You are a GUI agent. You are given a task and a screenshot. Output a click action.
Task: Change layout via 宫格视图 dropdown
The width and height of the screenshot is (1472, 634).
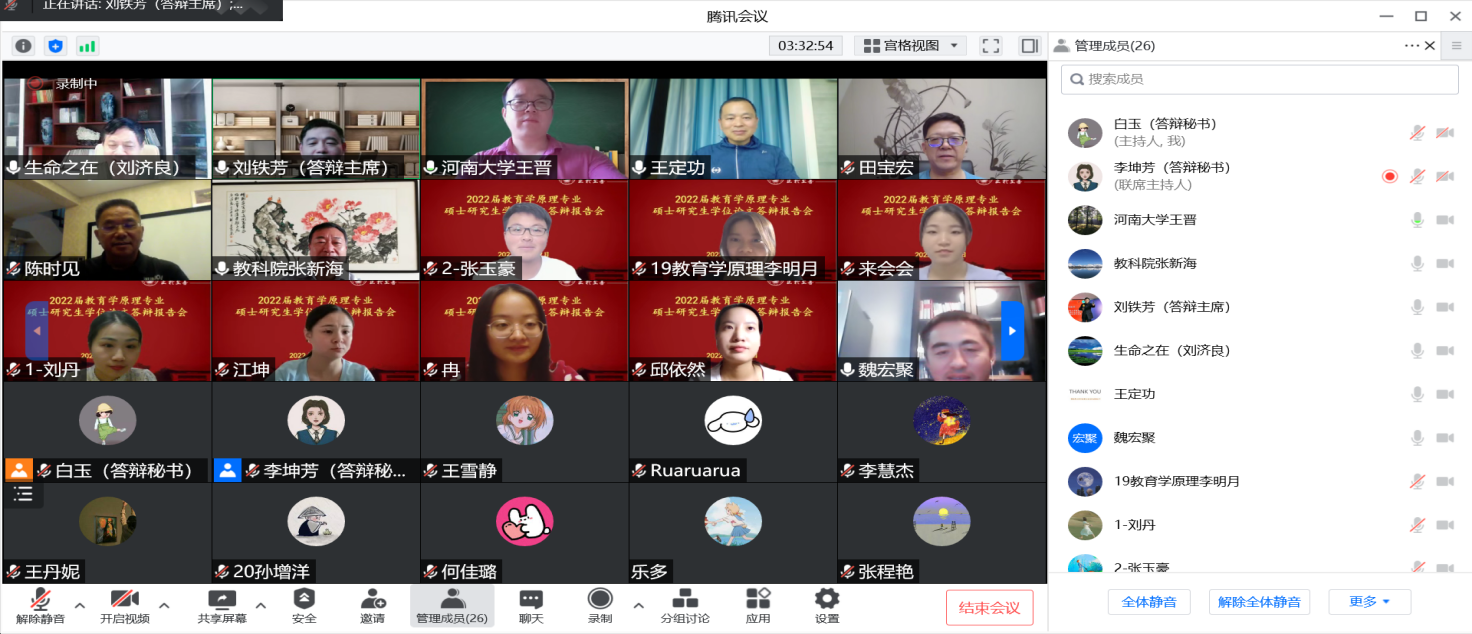910,46
